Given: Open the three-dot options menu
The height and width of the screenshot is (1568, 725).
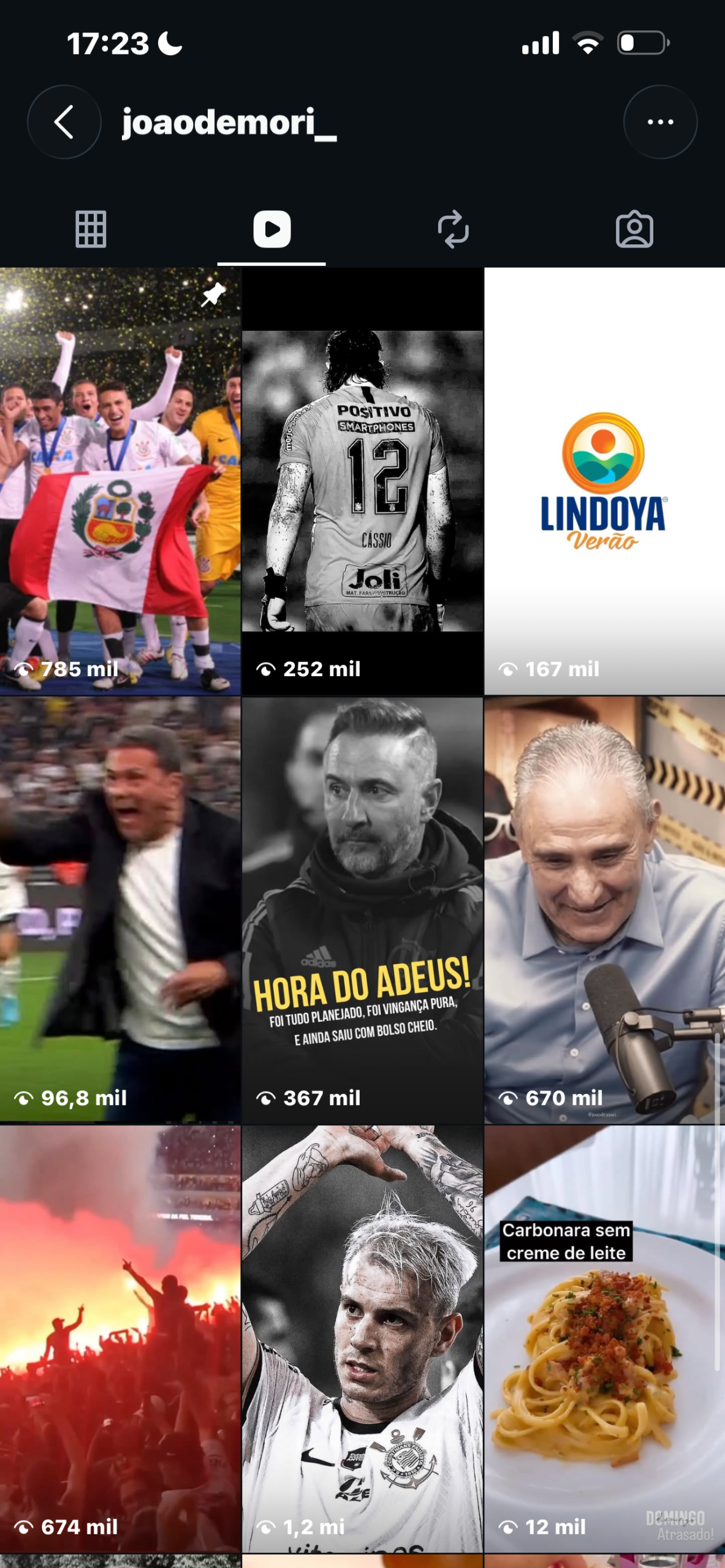Looking at the screenshot, I should (x=660, y=122).
